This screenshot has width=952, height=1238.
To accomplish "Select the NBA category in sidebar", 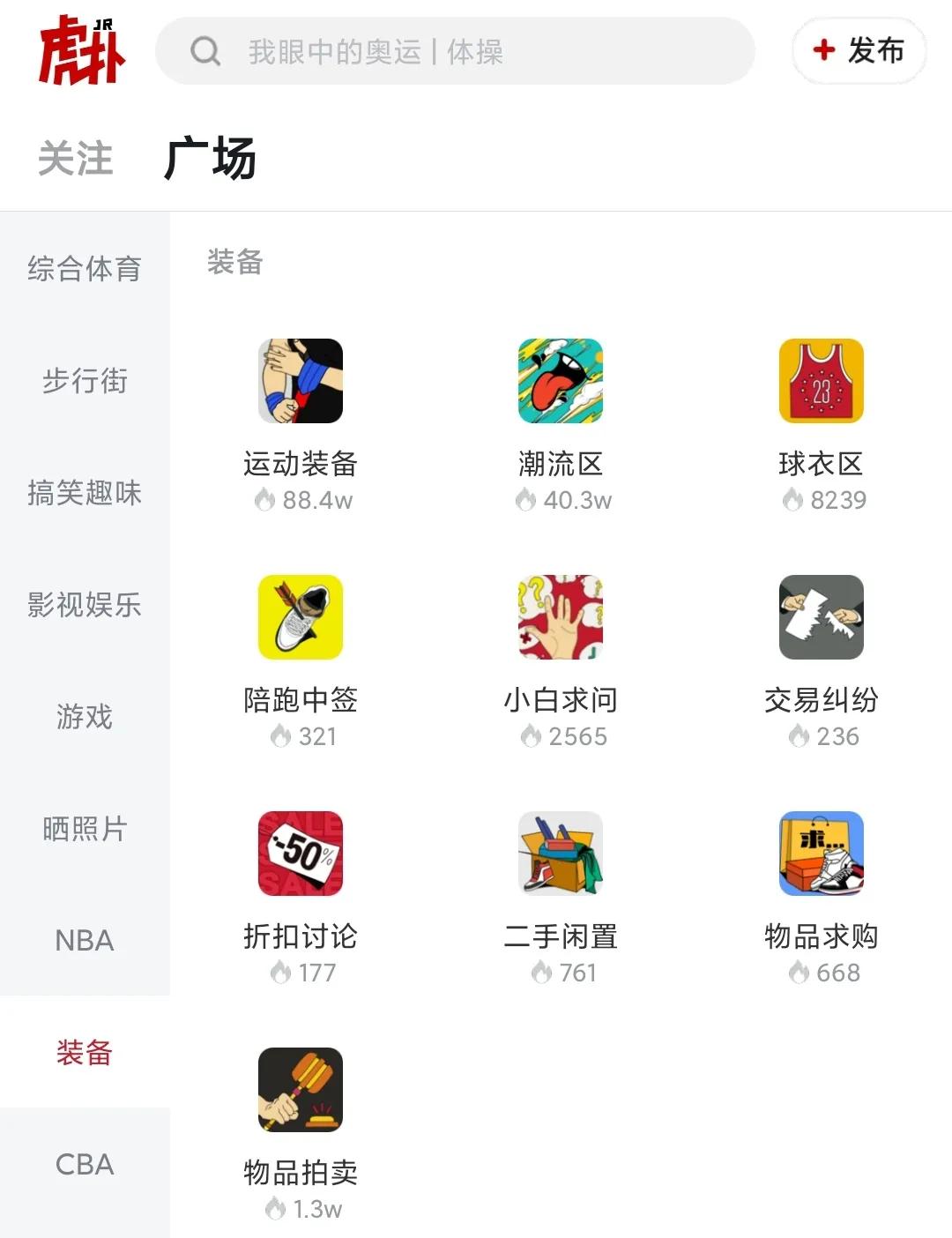I will point(84,941).
